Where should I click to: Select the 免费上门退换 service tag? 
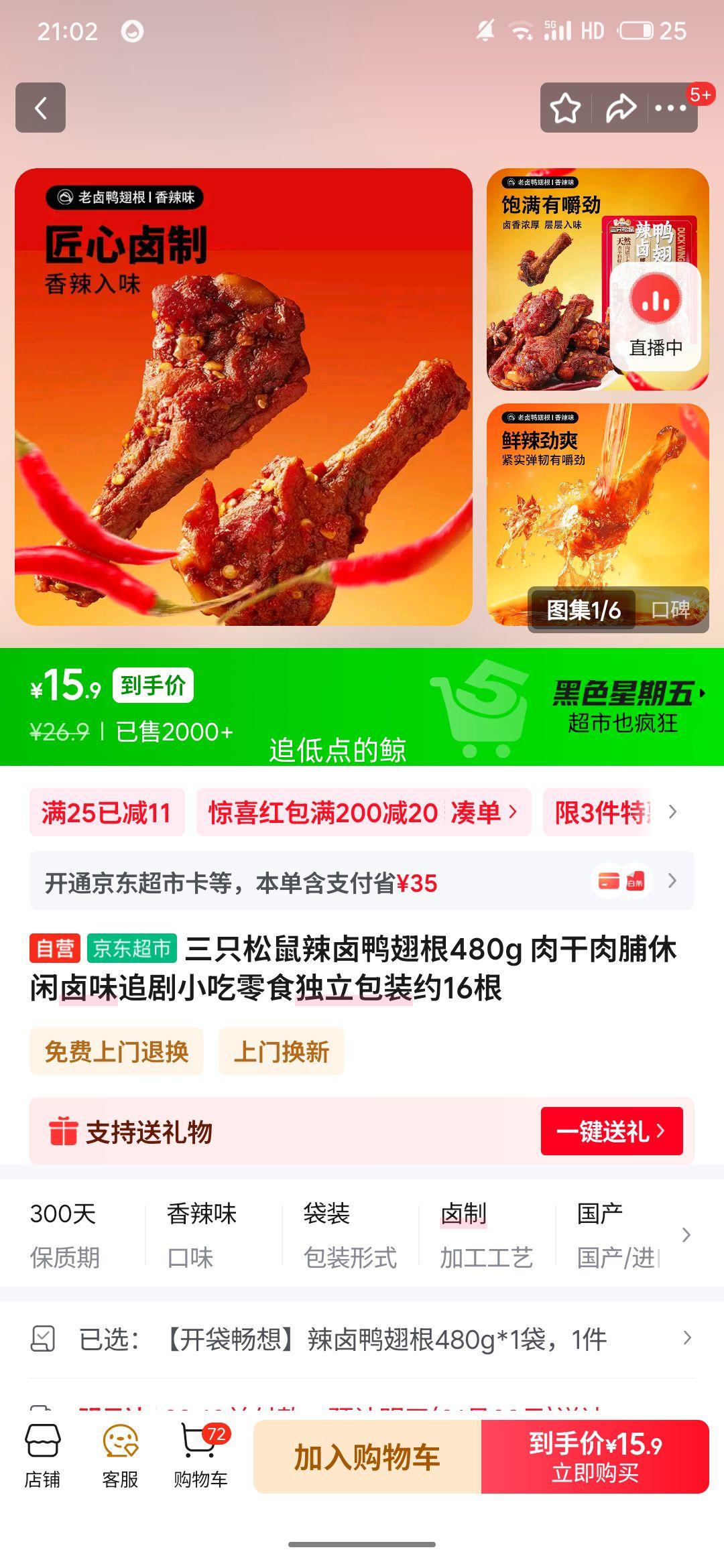pos(117,1052)
